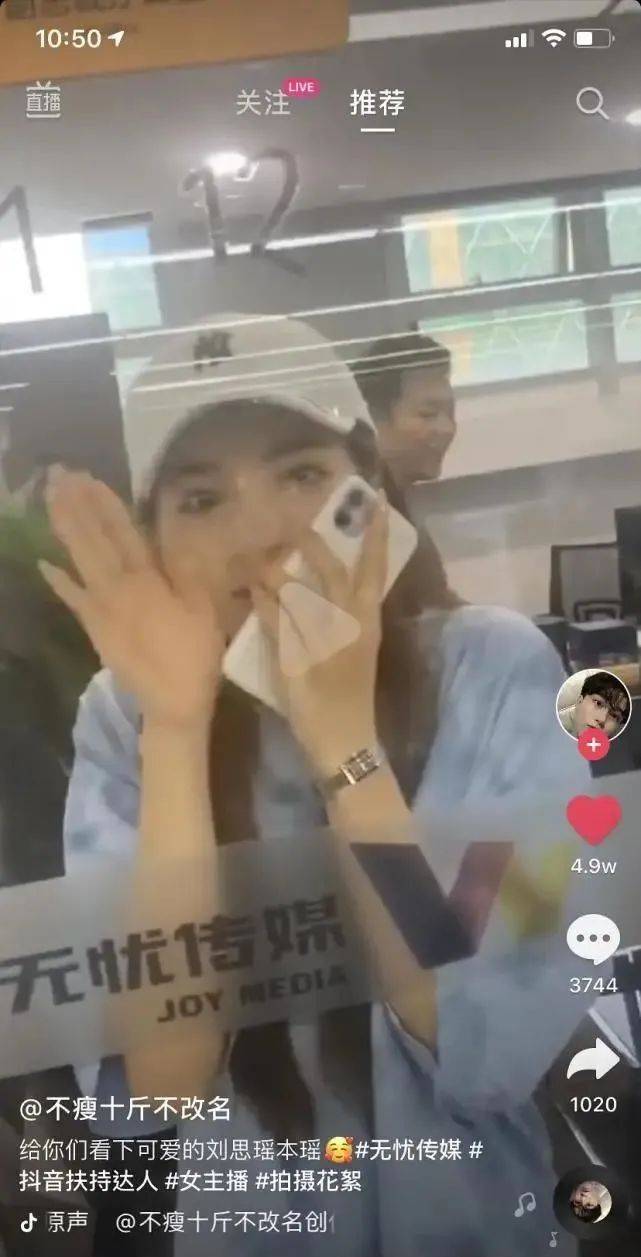Open the live stream icon (直播)

42,101
